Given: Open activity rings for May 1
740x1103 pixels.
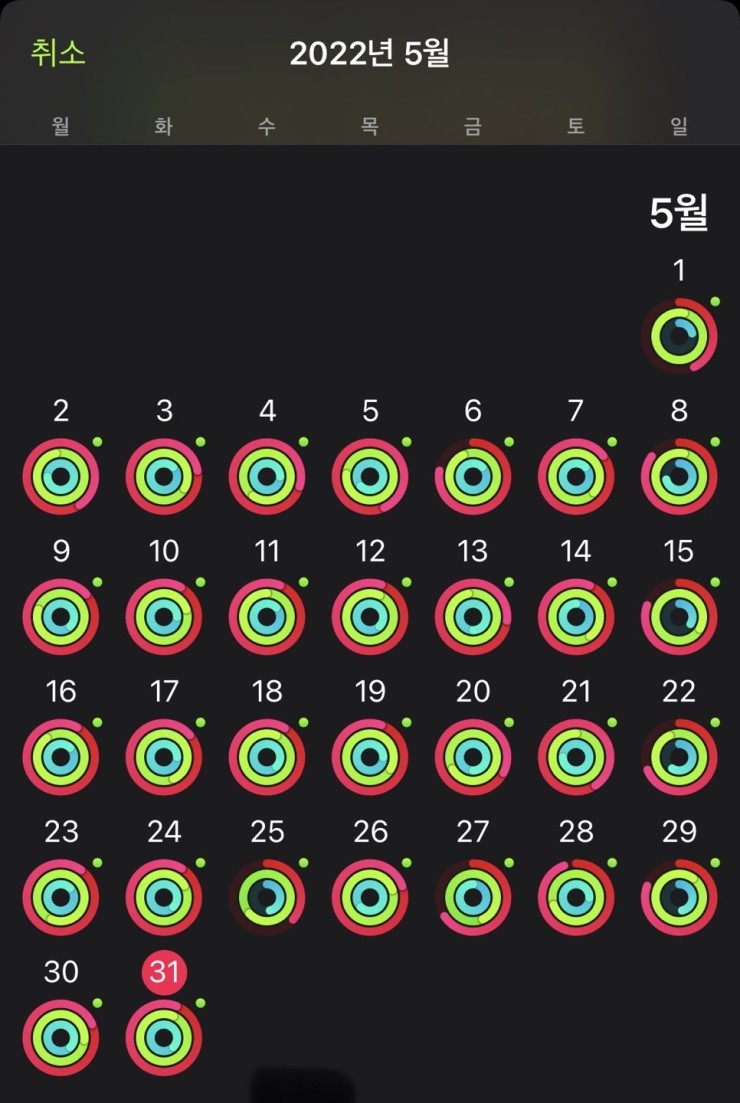Looking at the screenshot, I should 679,336.
